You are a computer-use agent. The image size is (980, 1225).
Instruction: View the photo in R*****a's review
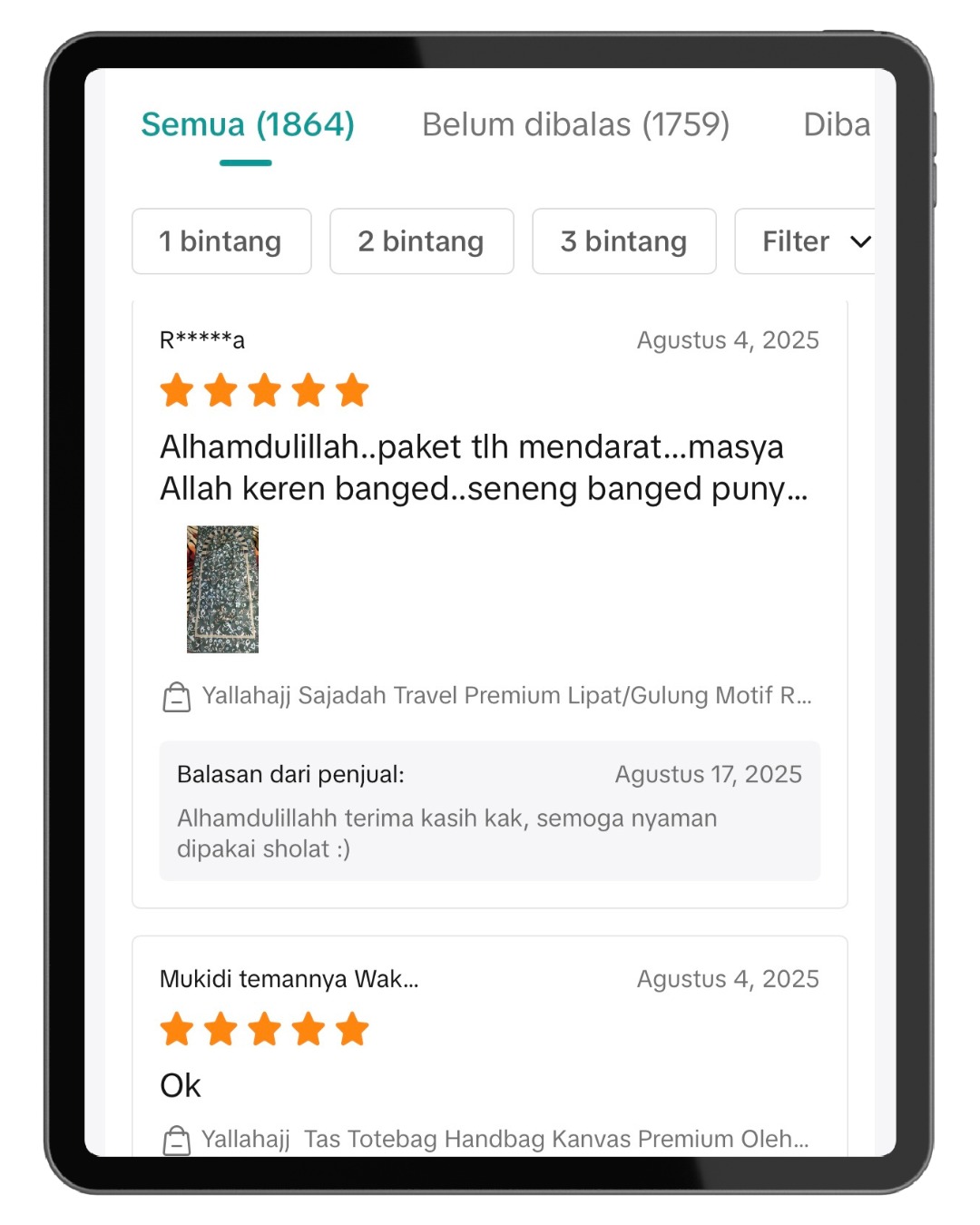[222, 589]
